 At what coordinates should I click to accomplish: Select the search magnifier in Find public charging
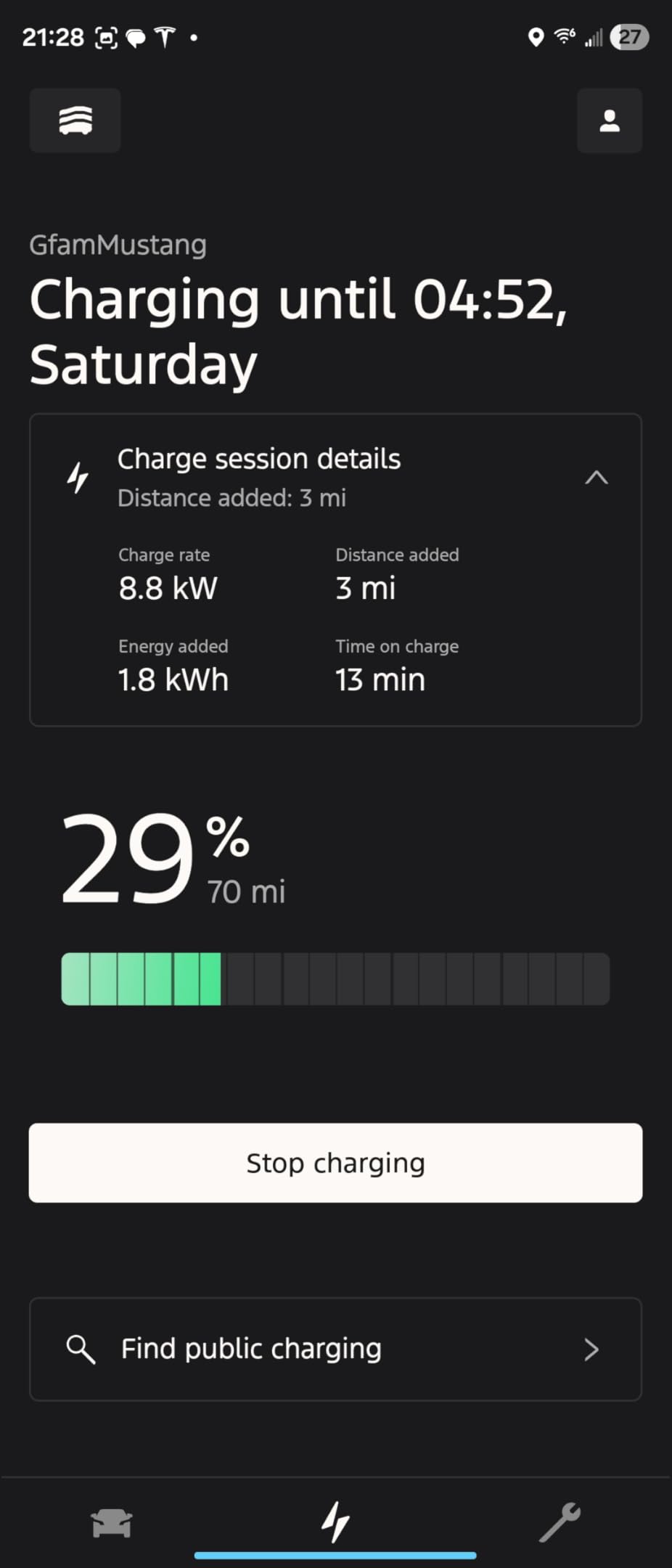(81, 1349)
